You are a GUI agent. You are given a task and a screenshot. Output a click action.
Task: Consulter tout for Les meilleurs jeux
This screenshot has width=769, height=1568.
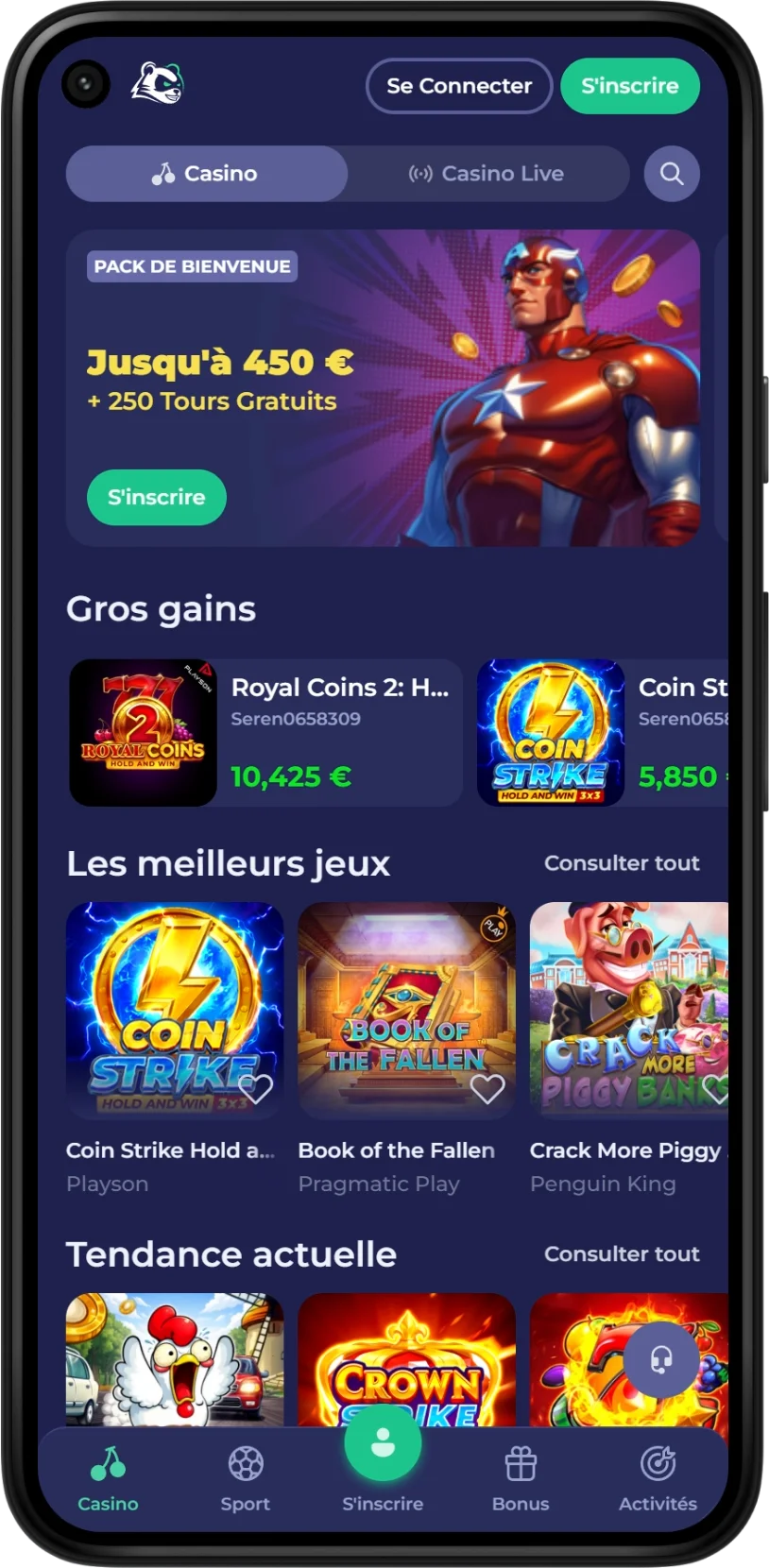point(621,863)
